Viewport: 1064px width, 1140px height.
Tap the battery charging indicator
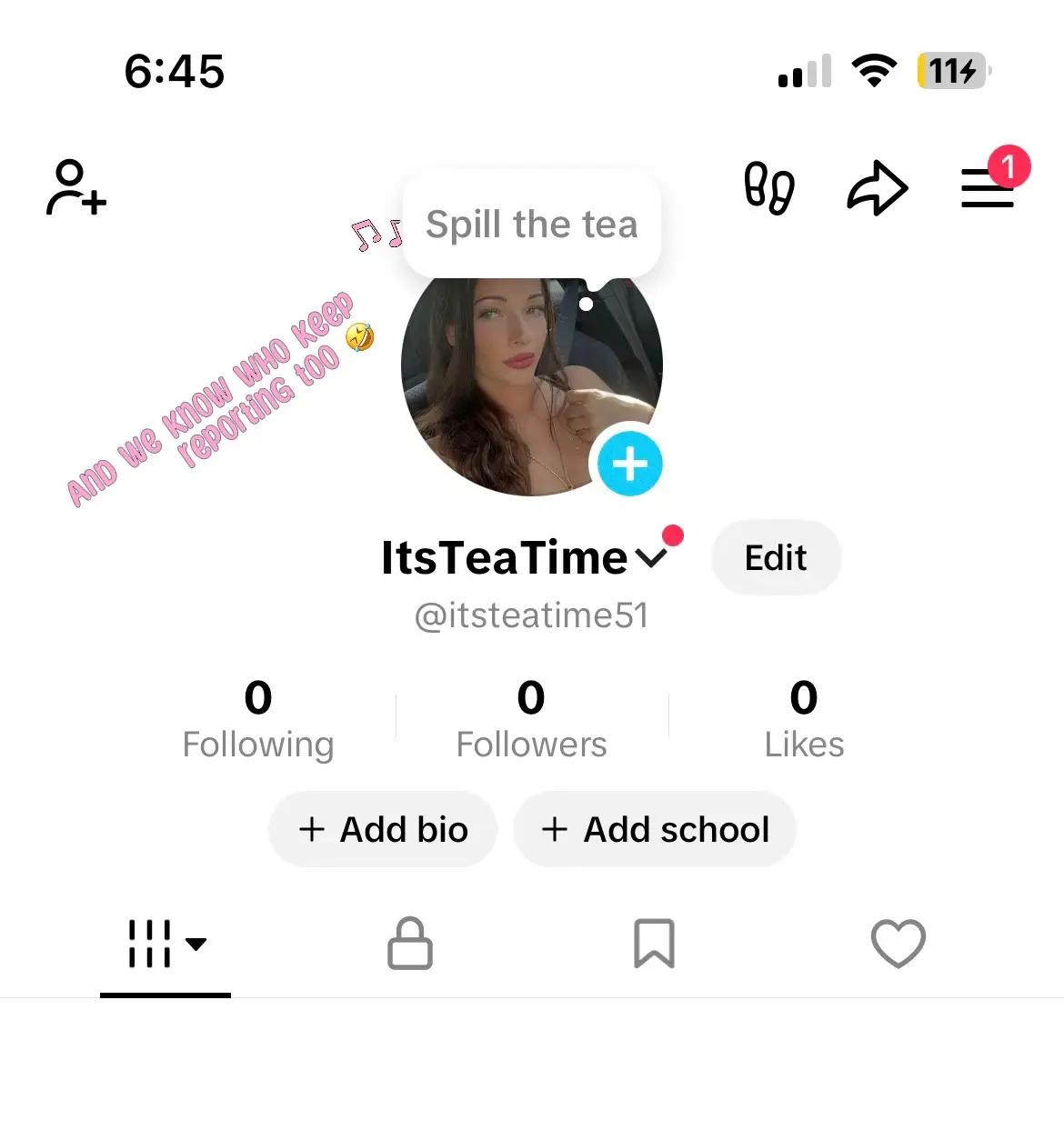pos(951,69)
